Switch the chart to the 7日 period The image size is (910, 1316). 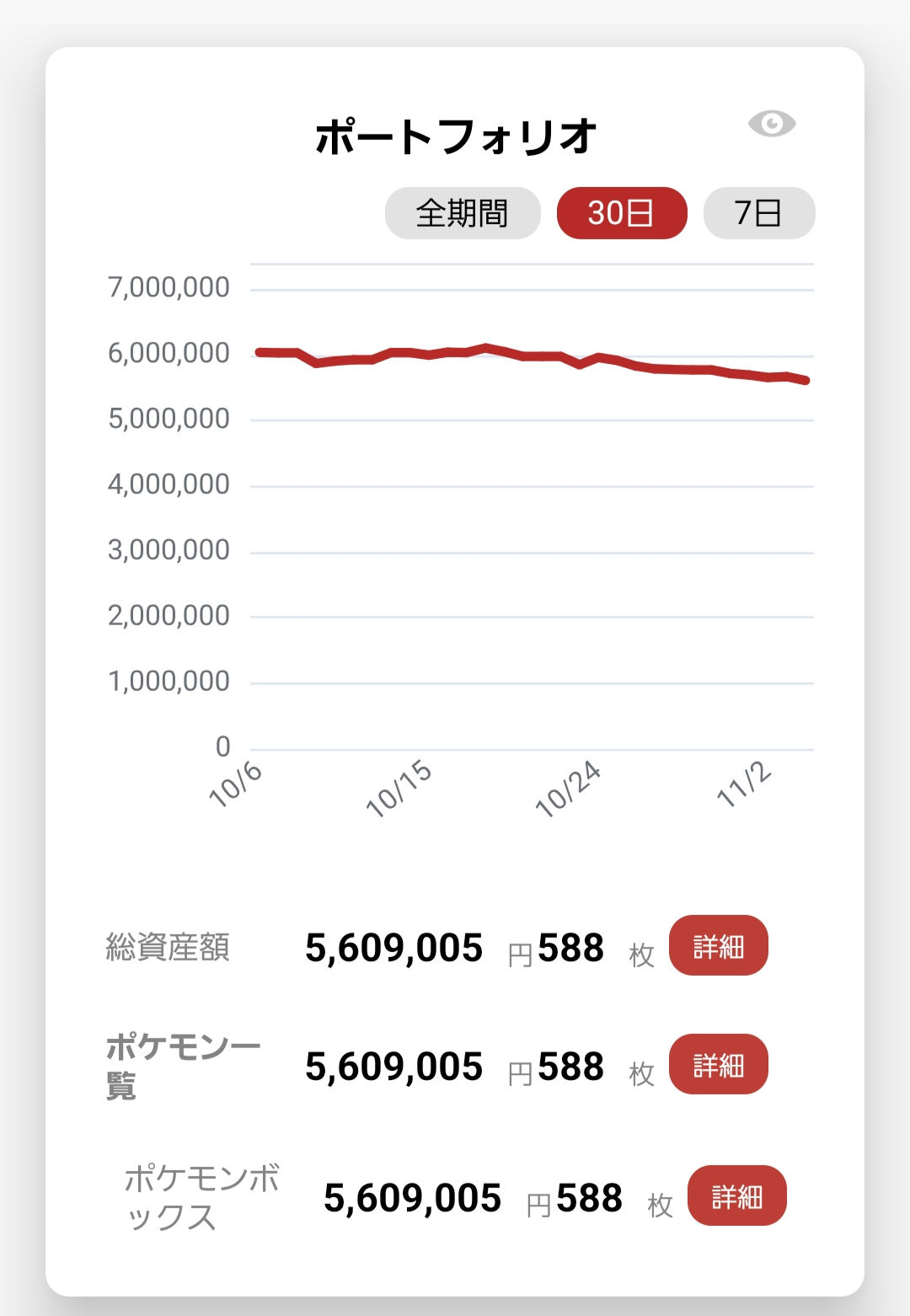point(759,213)
